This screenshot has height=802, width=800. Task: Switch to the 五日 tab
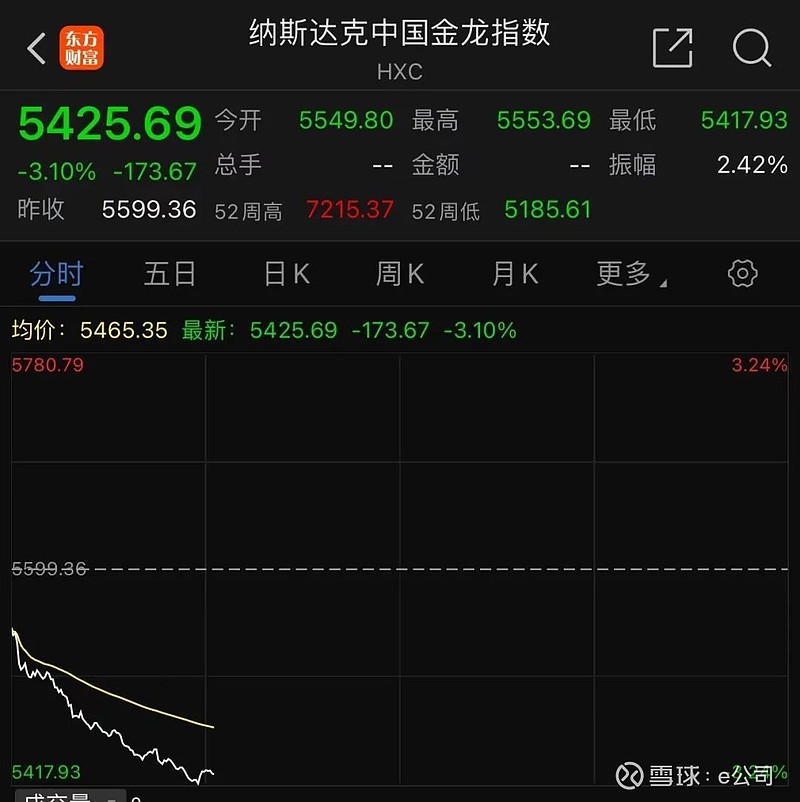169,273
